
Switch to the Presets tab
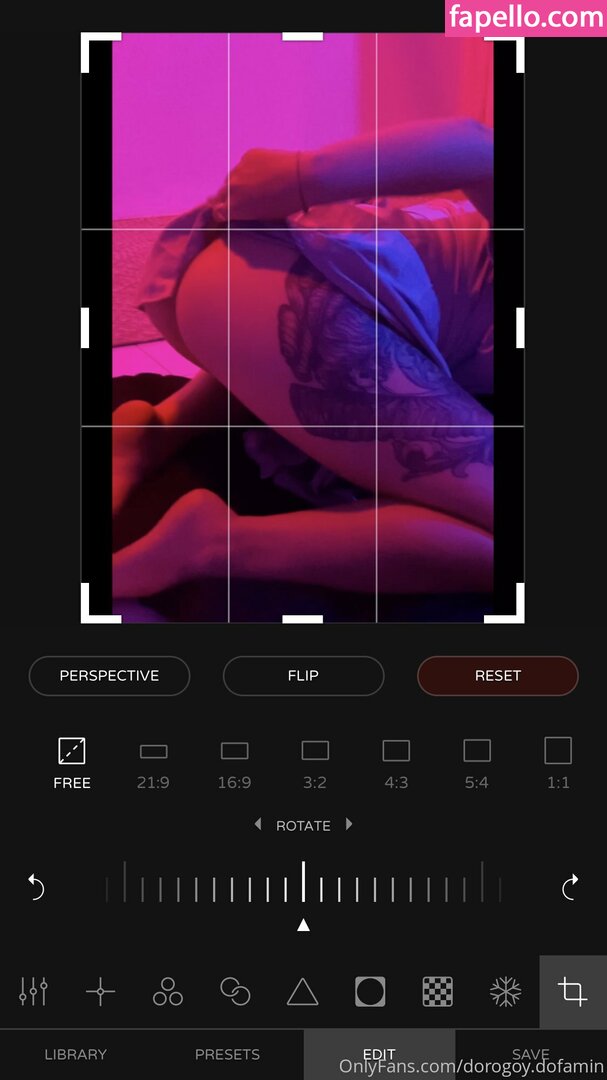(227, 1054)
